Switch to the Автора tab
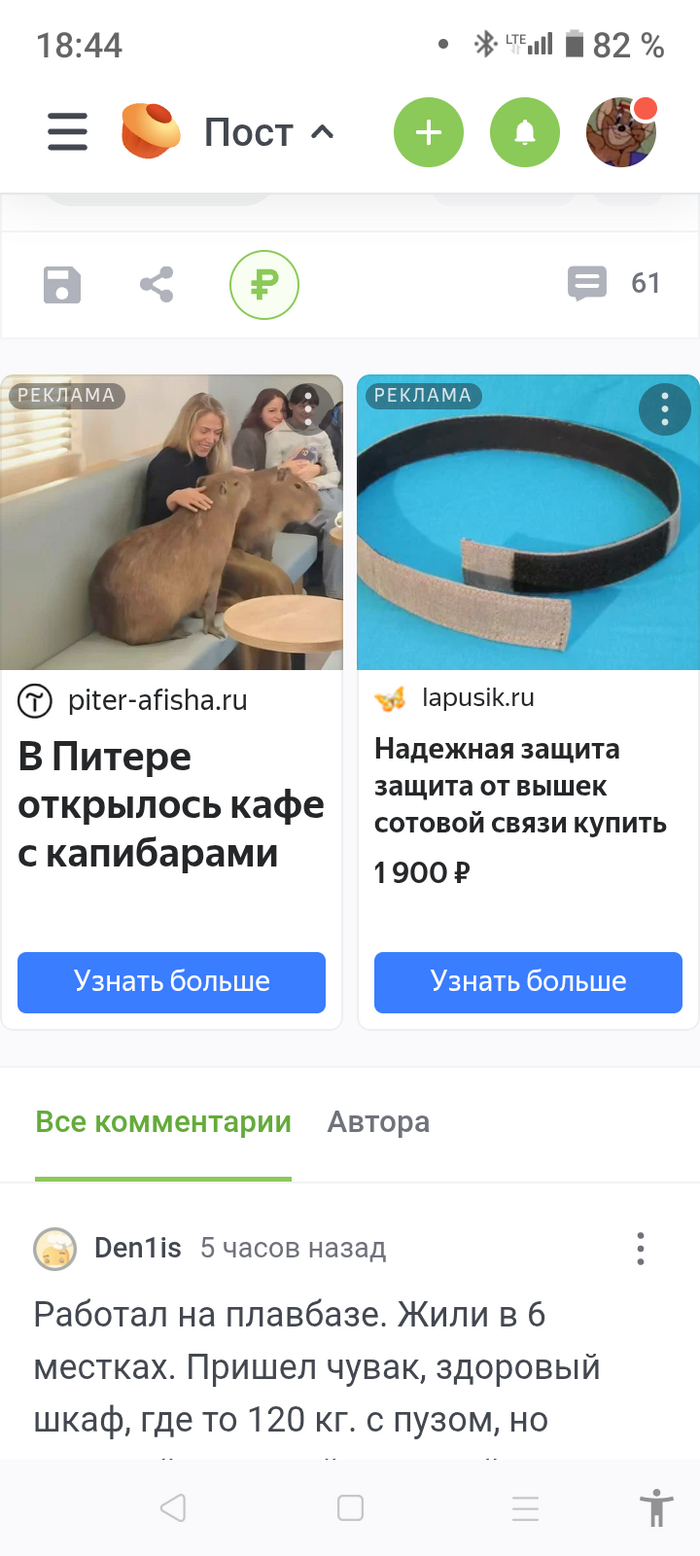 tap(378, 1122)
